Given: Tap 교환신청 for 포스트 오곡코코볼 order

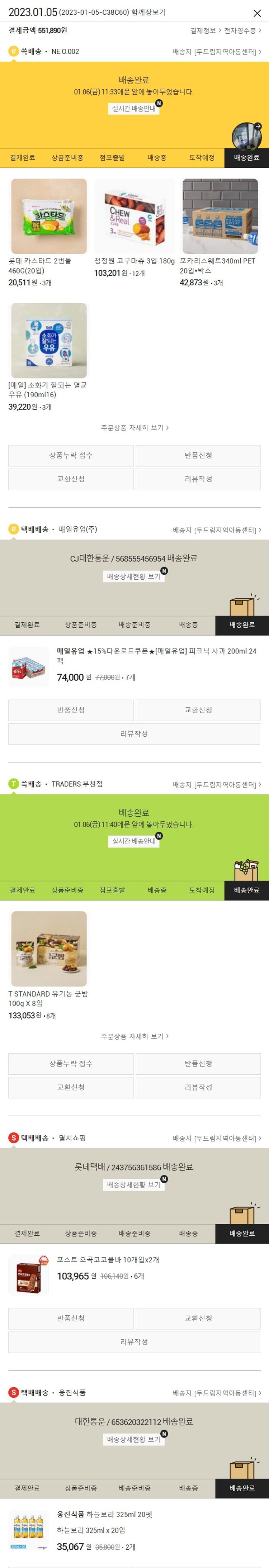Looking at the screenshot, I should pos(198,1318).
